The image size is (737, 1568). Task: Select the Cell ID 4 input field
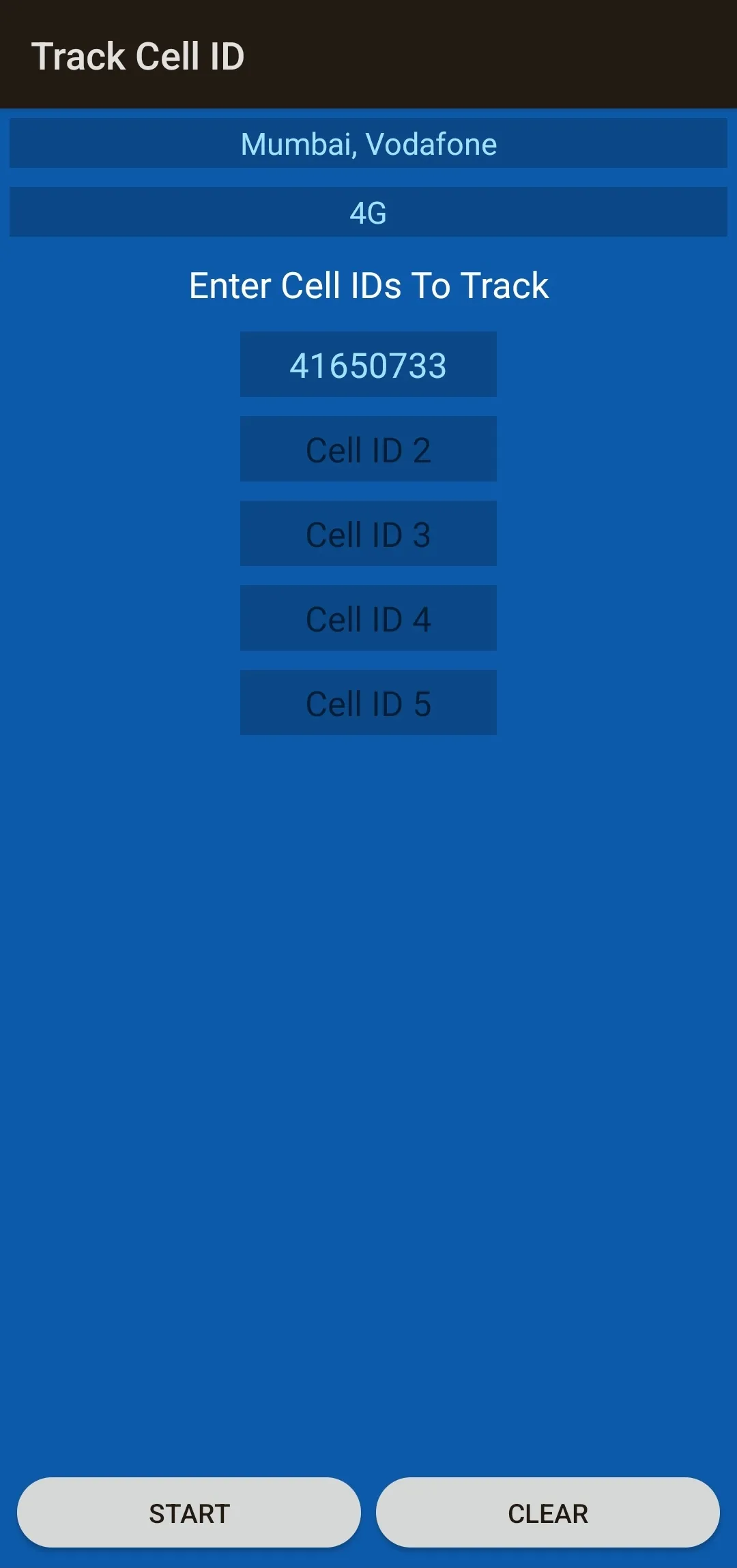click(369, 618)
